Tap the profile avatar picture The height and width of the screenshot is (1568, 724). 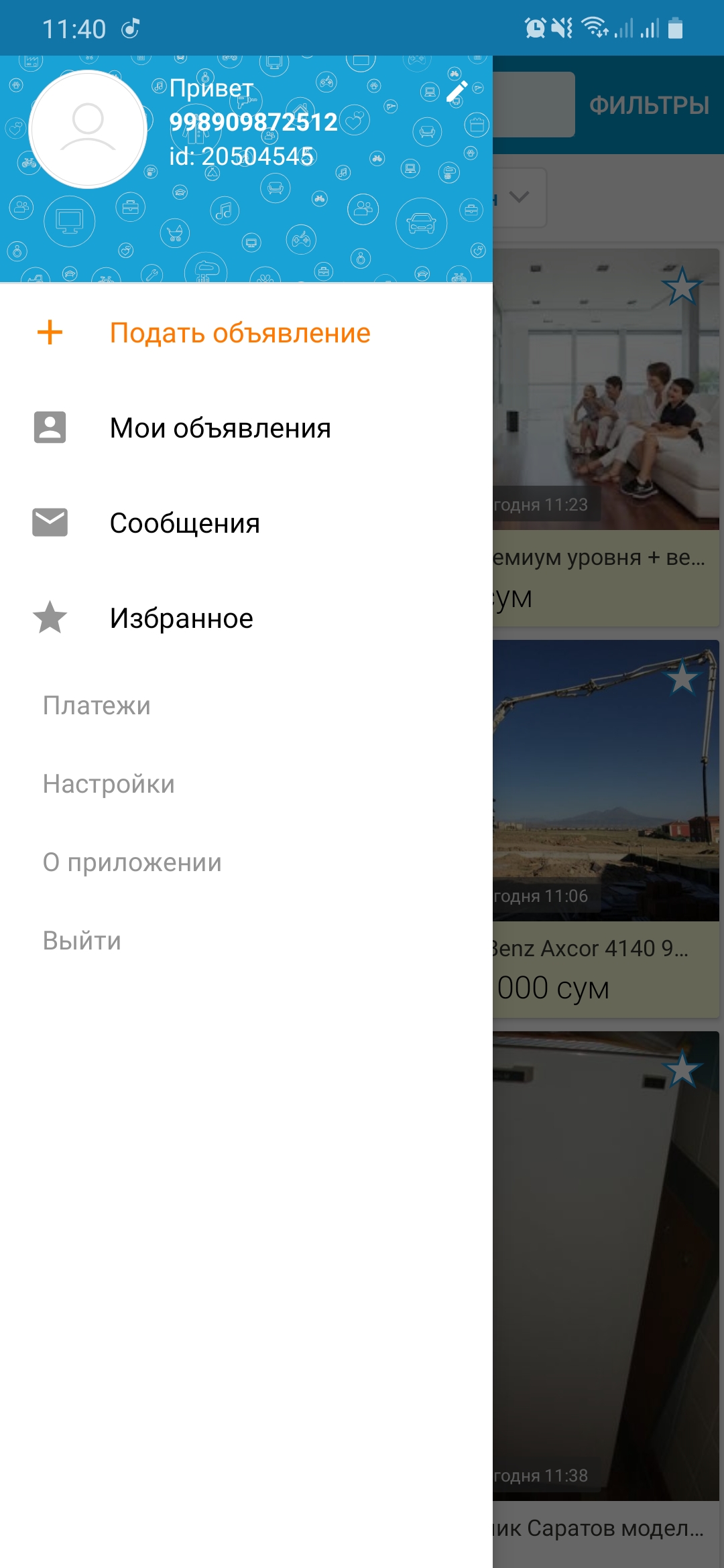88,129
